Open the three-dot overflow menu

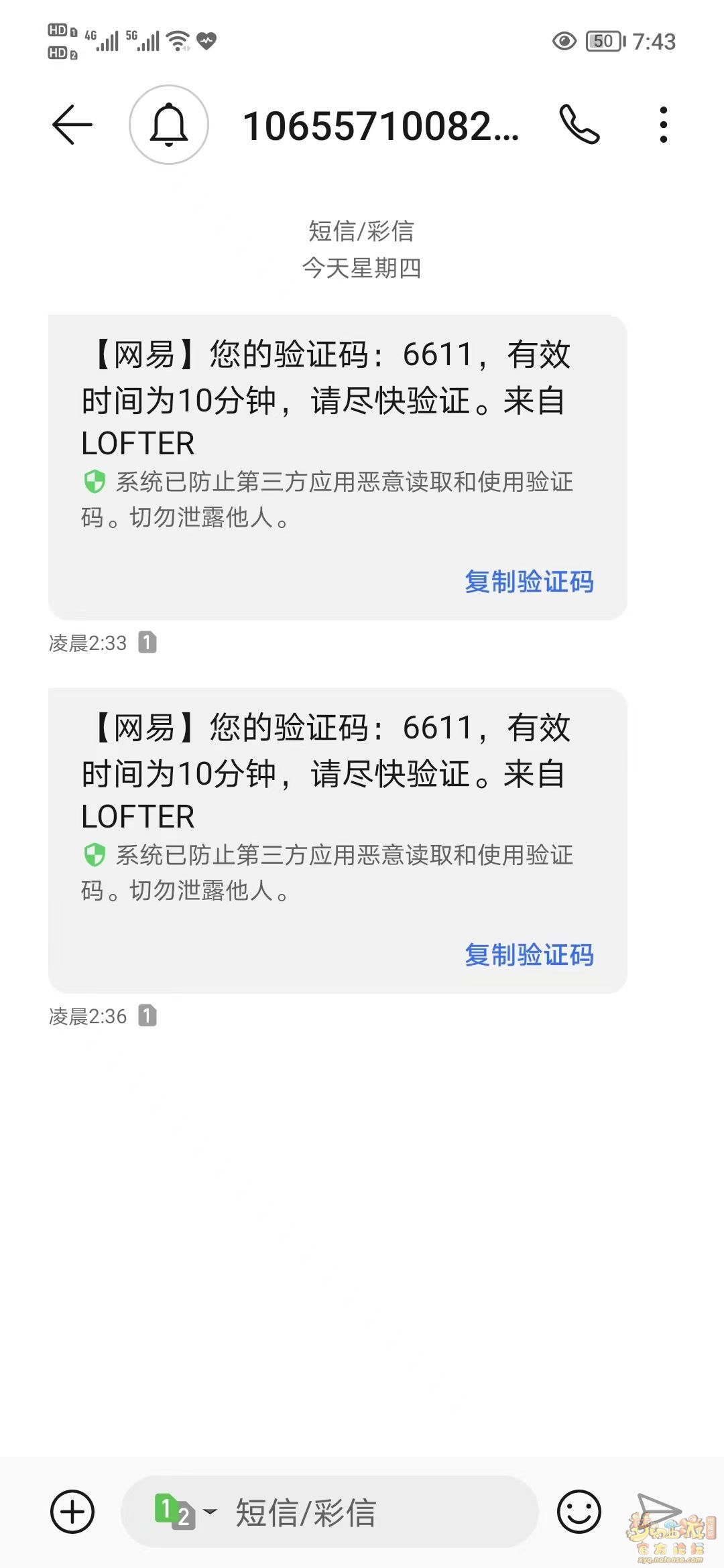(663, 125)
